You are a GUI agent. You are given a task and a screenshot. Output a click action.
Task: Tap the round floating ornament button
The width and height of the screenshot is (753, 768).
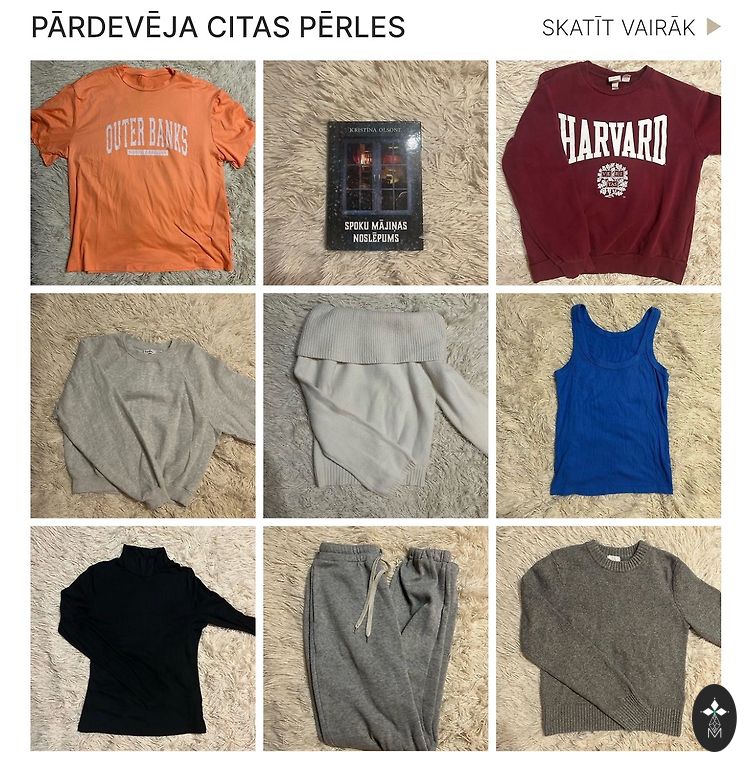[714, 718]
